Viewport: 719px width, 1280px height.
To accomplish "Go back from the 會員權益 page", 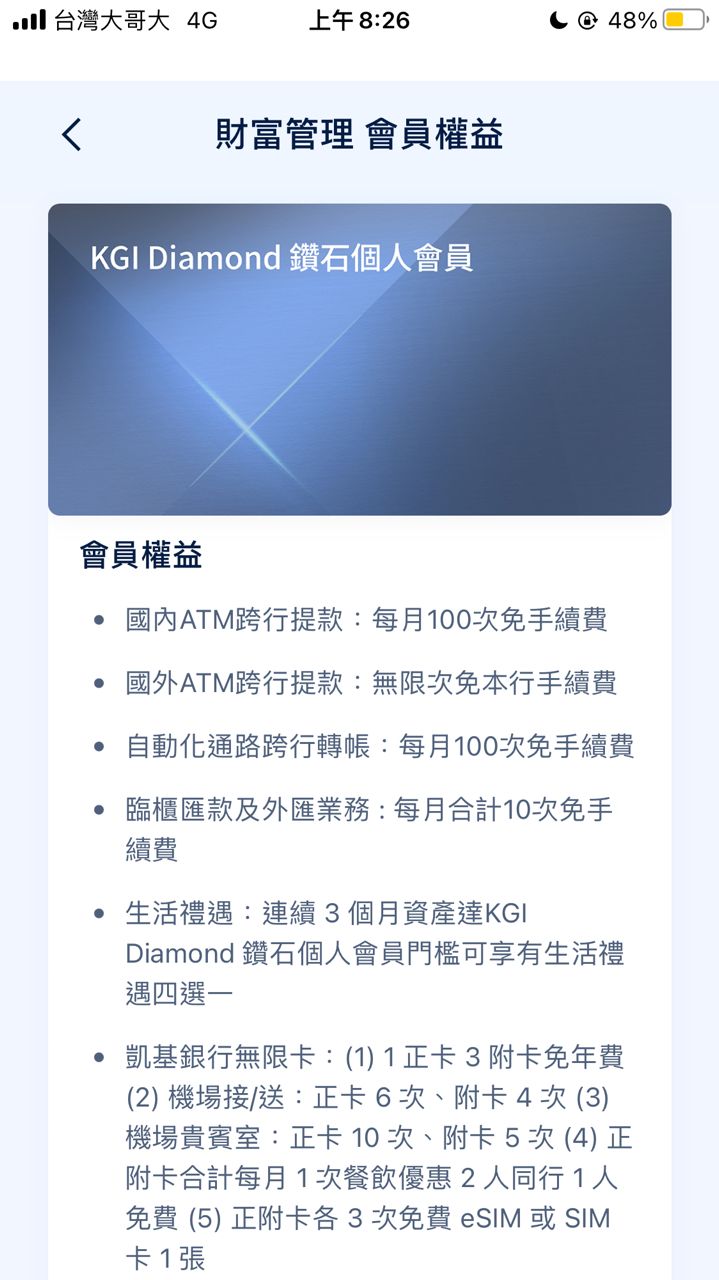I will [71, 134].
